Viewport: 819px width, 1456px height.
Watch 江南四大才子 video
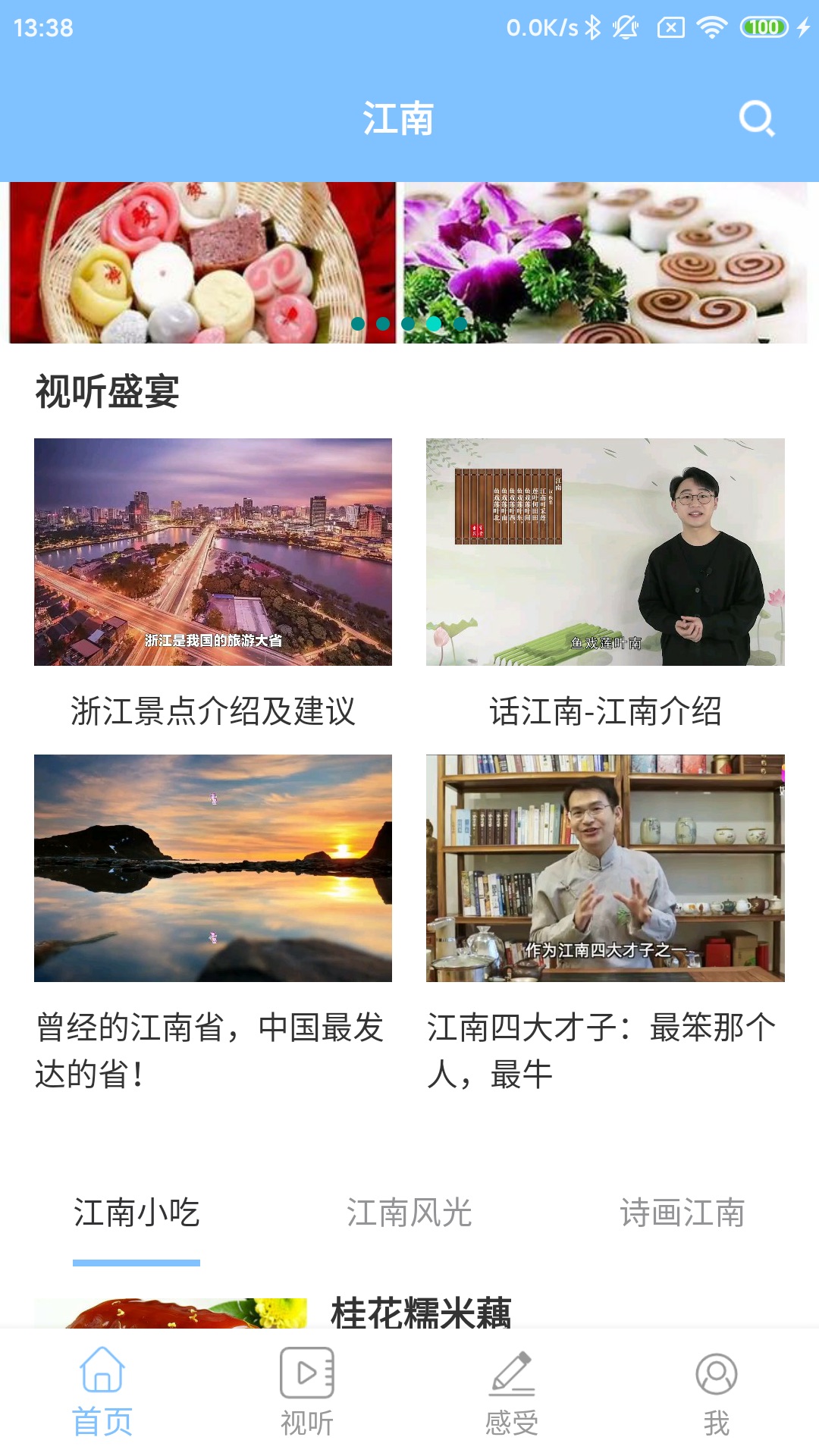click(x=605, y=868)
